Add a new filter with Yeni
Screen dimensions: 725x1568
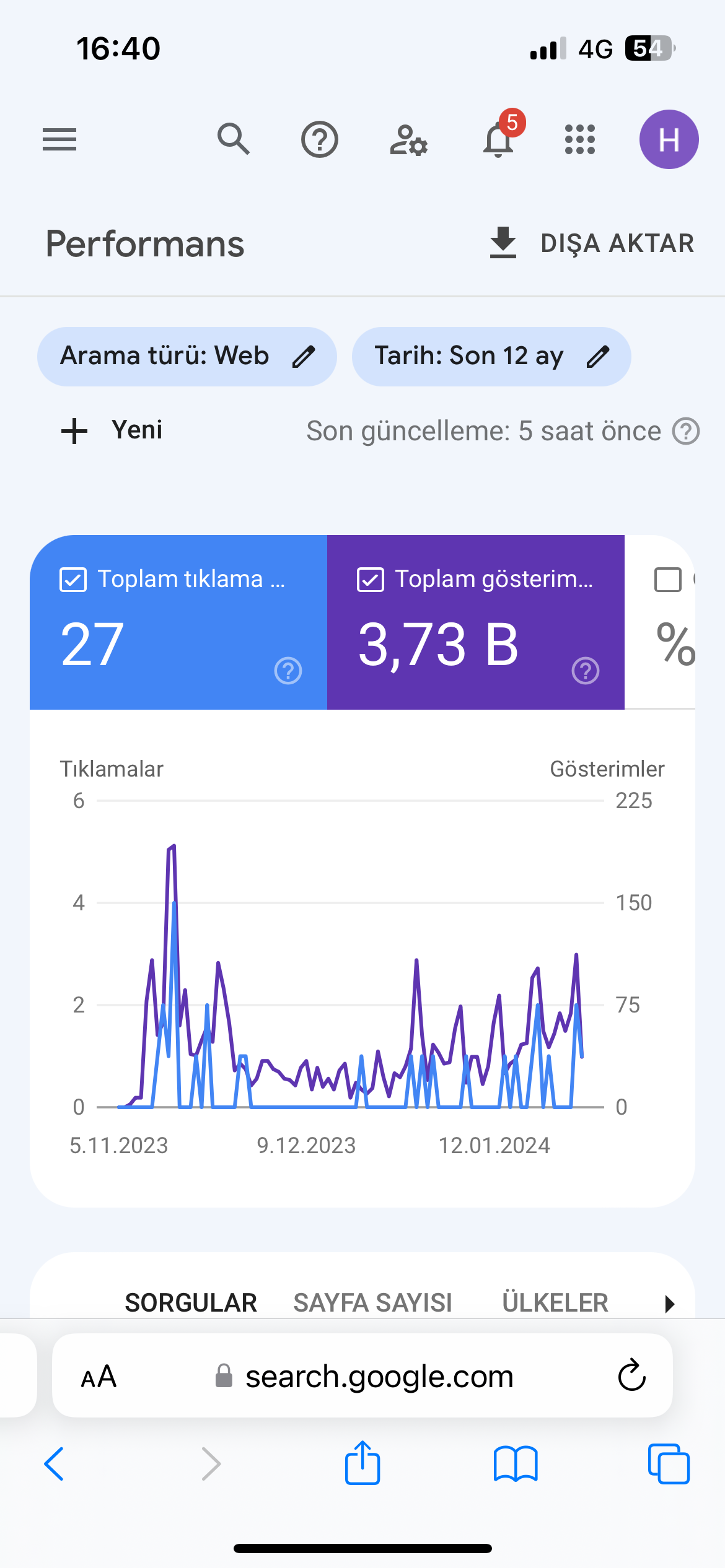click(x=112, y=430)
